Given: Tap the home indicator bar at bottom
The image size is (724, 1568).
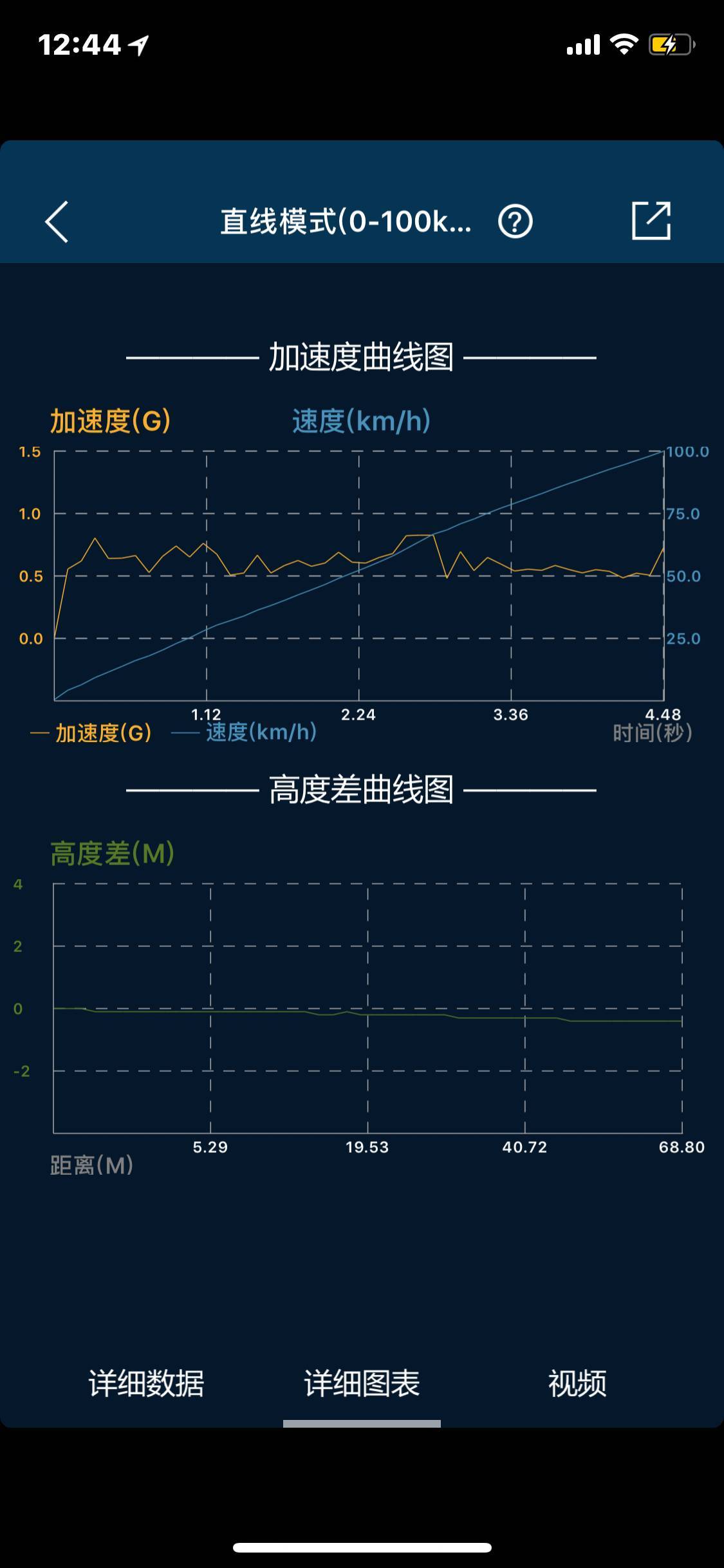Looking at the screenshot, I should coord(362,1547).
